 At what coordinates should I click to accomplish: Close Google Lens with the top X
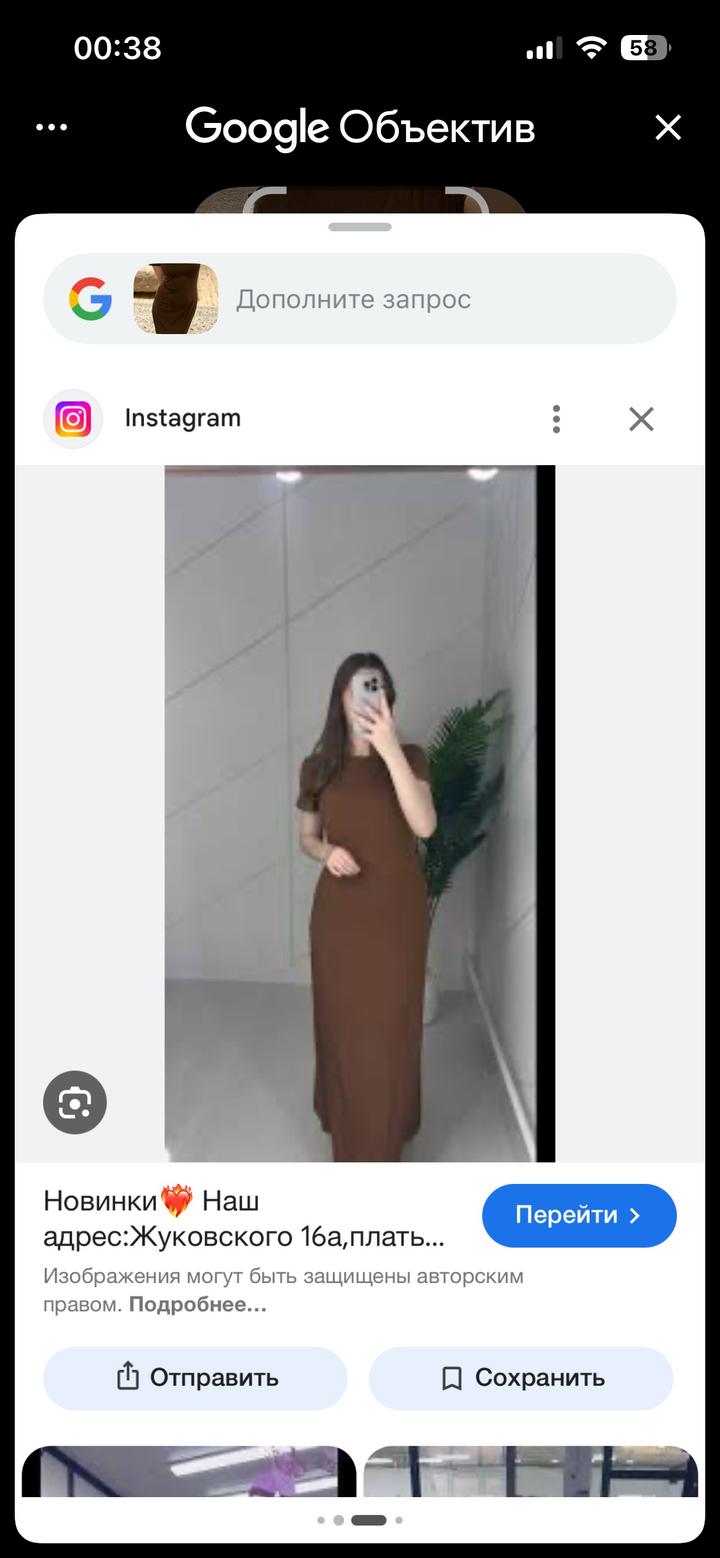pyautogui.click(x=667, y=127)
